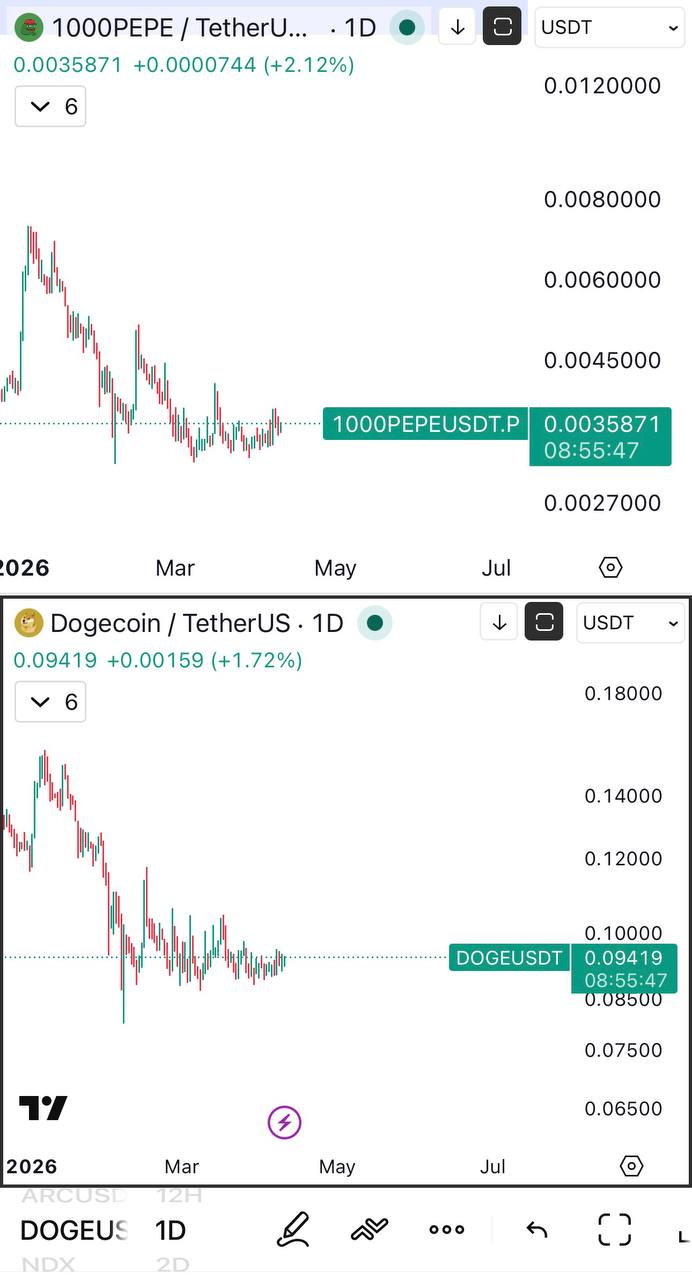692x1280 pixels.
Task: Tap the 1000PEPE / TetherUS symbol title
Action: (180, 28)
